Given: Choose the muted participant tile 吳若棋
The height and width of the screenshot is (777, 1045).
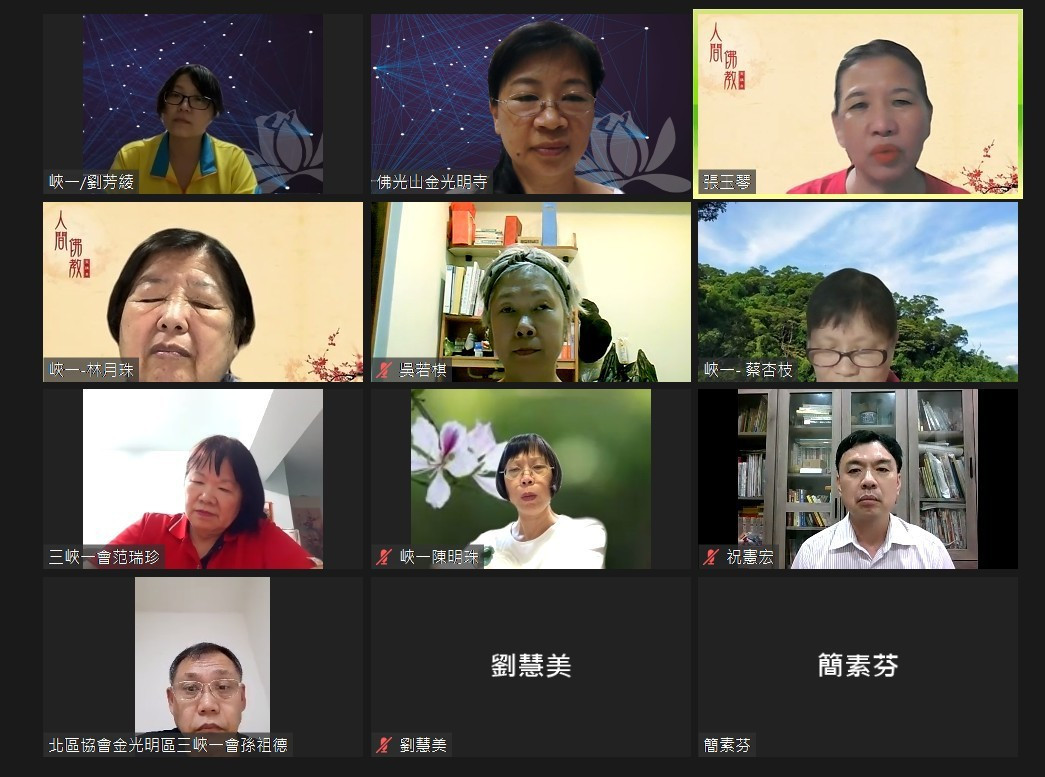Looking at the screenshot, I should [531, 292].
